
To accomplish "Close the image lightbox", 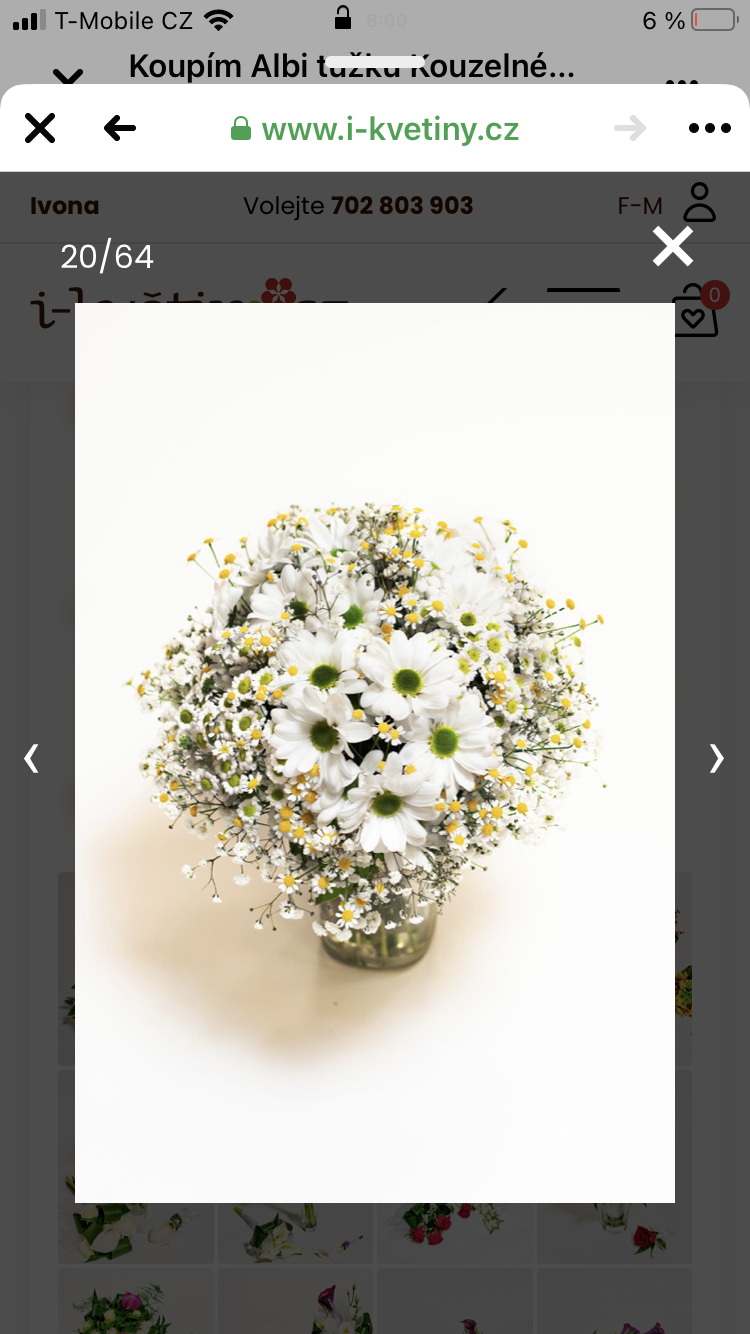I will (x=673, y=246).
